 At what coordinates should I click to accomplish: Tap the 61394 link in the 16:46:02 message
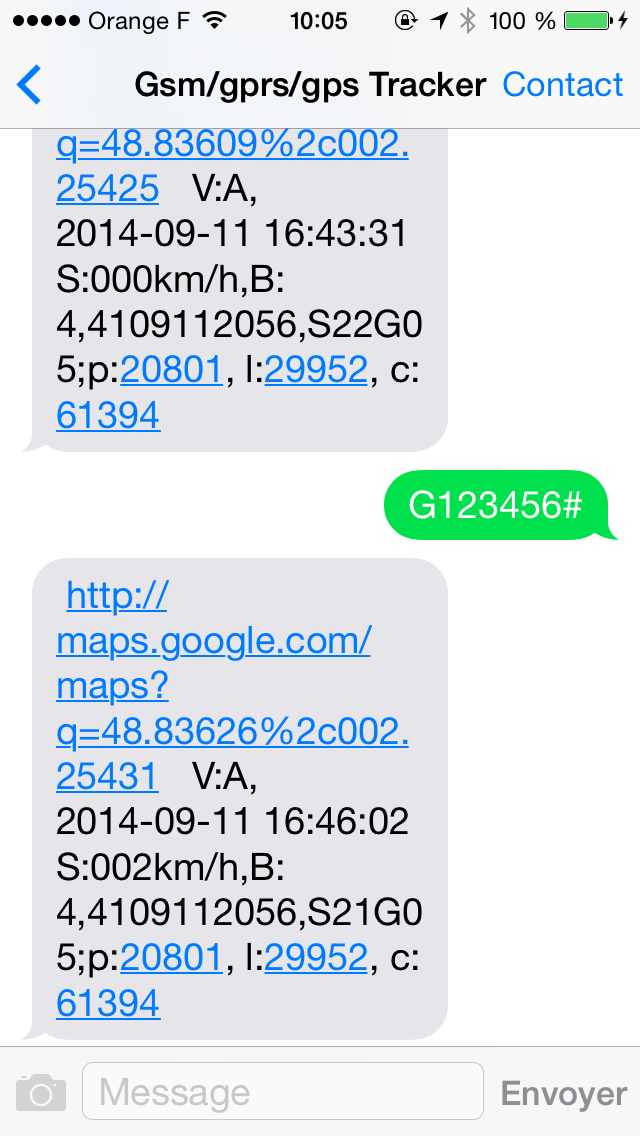click(x=108, y=1004)
